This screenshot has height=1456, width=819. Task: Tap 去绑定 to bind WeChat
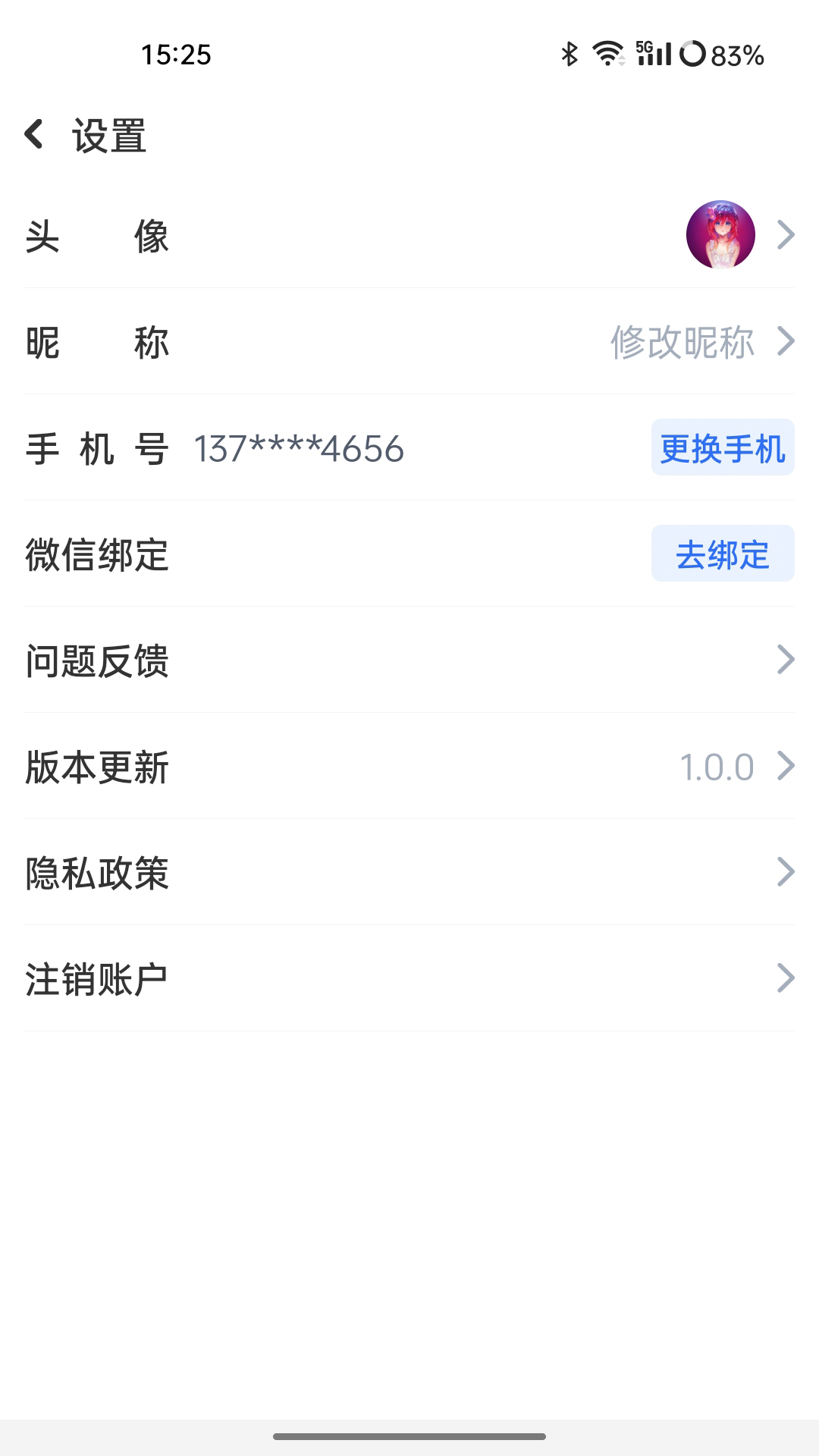722,554
